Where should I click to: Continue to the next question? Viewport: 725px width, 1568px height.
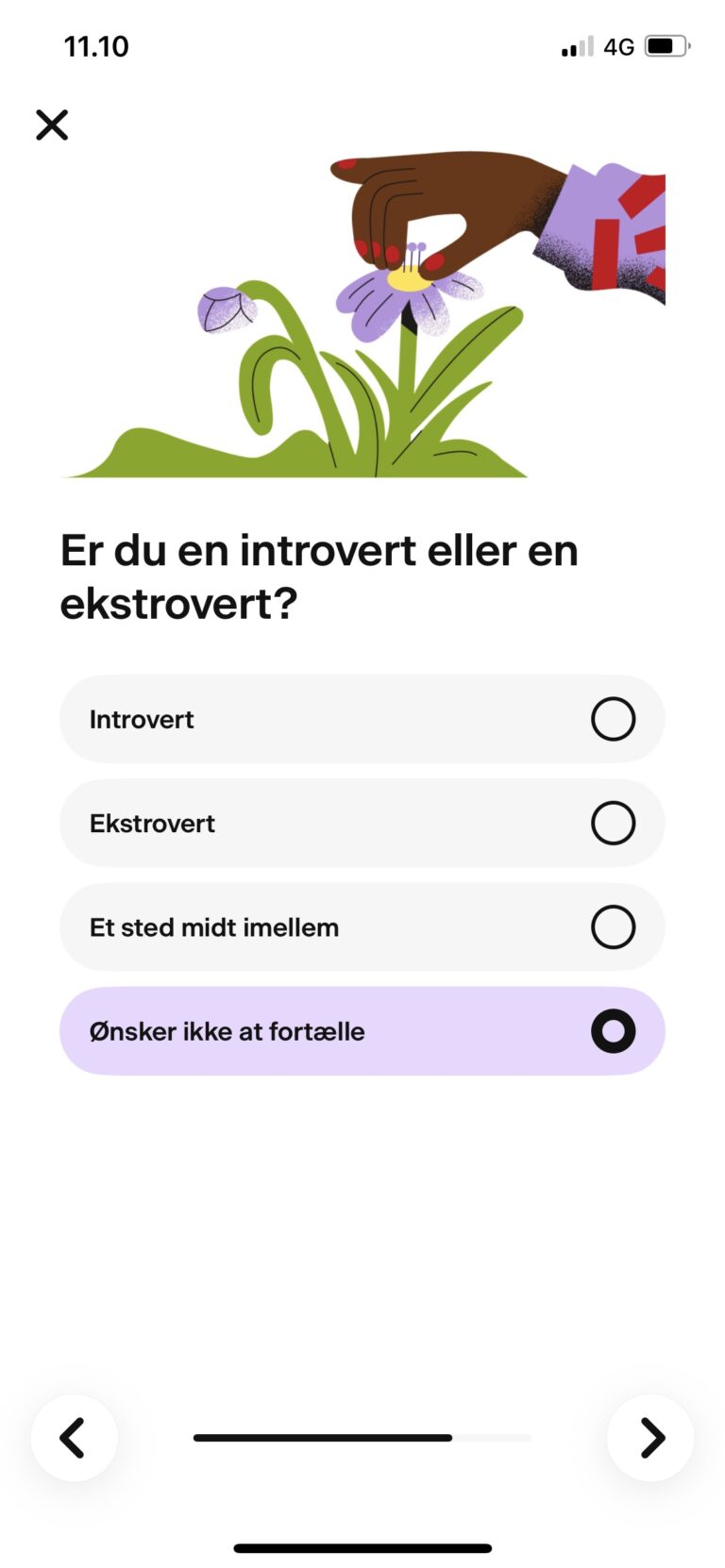[x=650, y=1438]
